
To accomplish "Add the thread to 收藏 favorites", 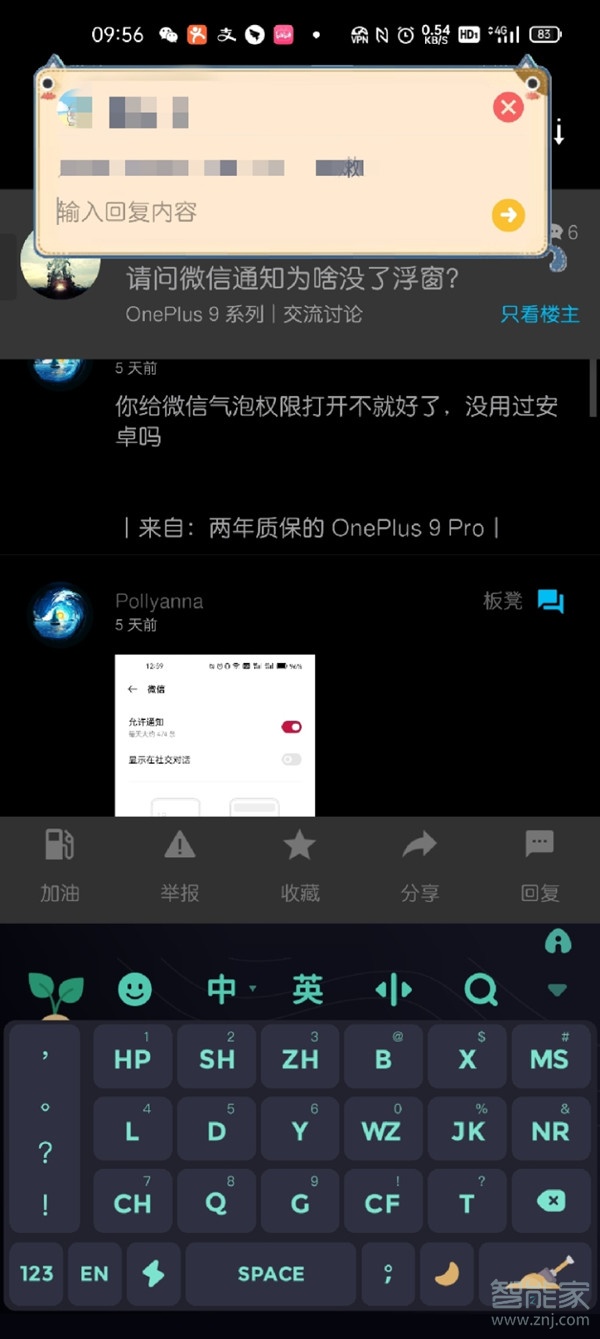I will [300, 867].
